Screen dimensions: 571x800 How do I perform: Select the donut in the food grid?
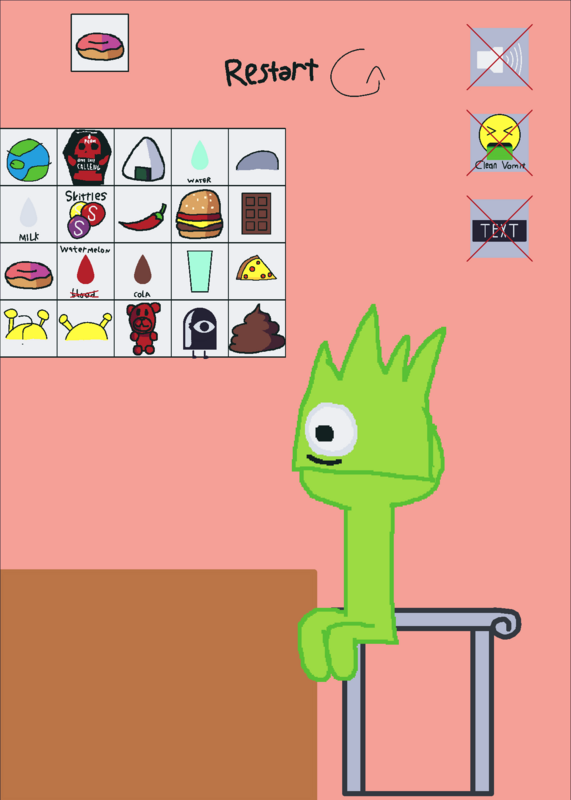click(x=29, y=271)
